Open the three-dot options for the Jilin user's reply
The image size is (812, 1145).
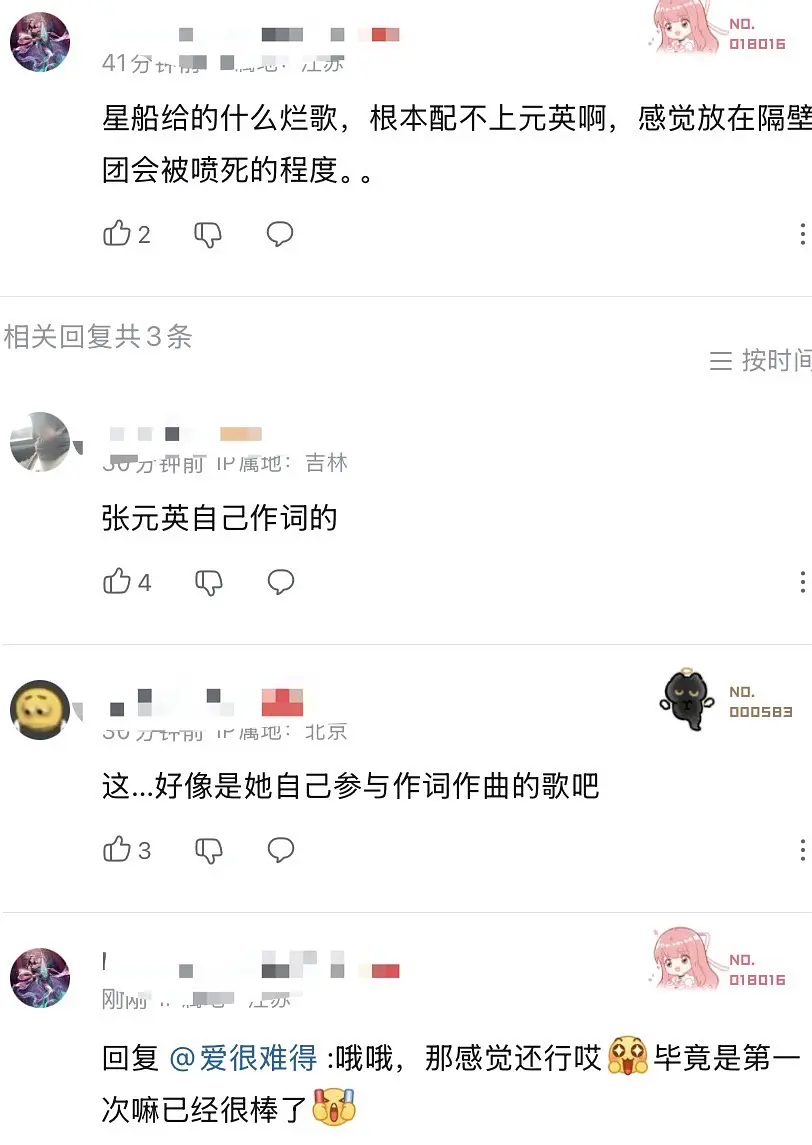tap(802, 581)
